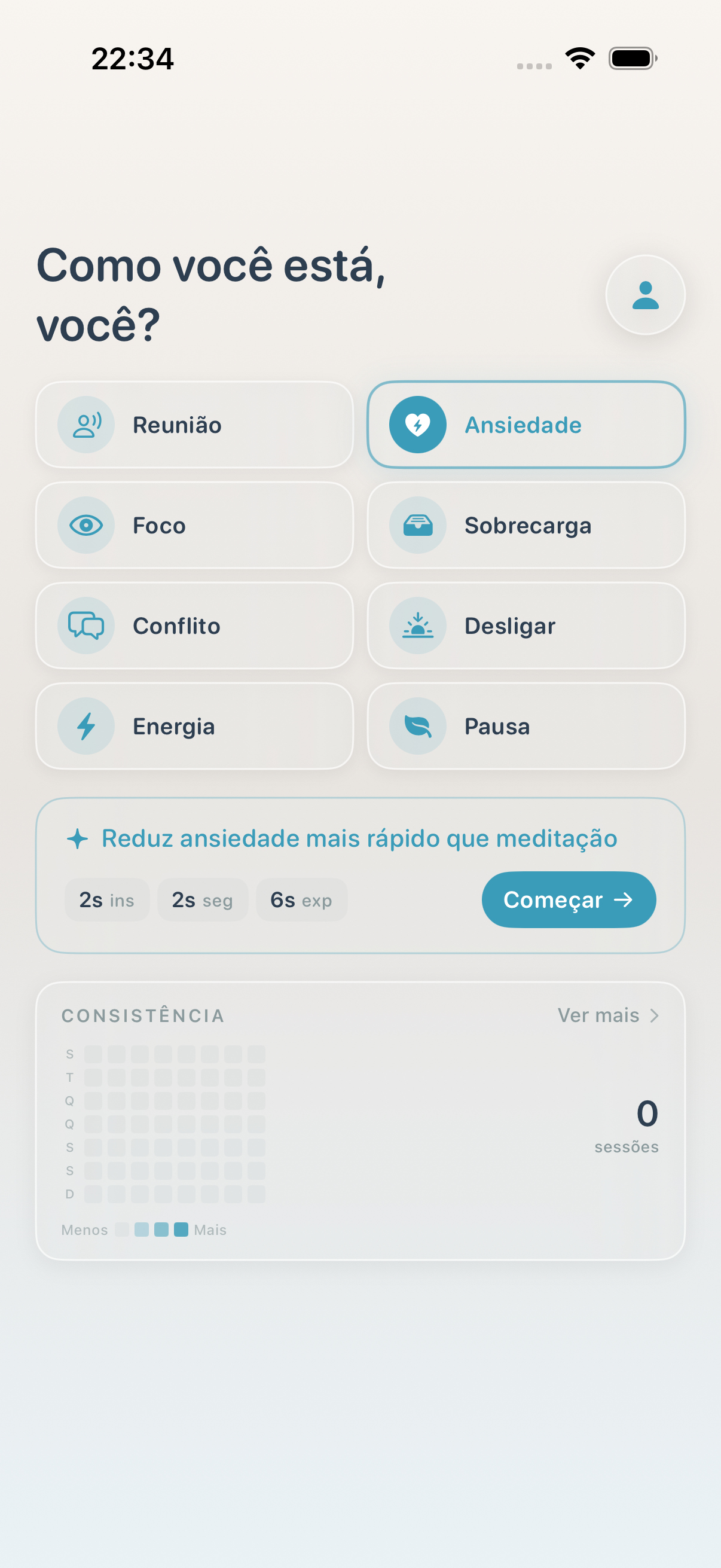Toggle the Pausa mood chip
This screenshot has width=721, height=1568.
(526, 725)
